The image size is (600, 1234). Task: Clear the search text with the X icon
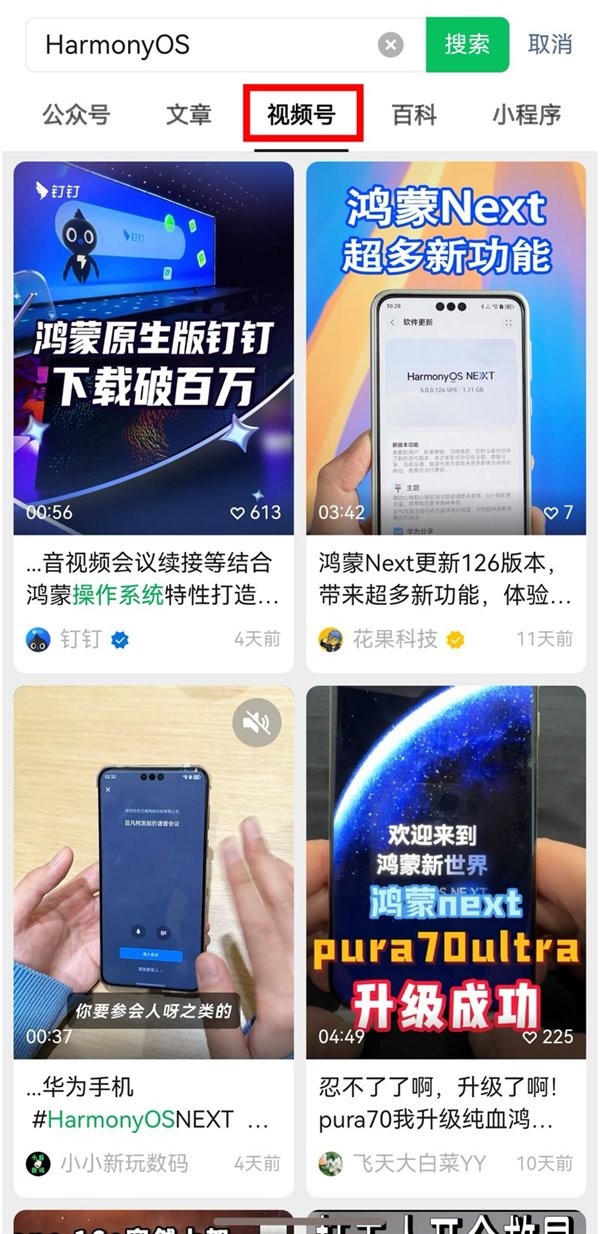click(x=391, y=45)
